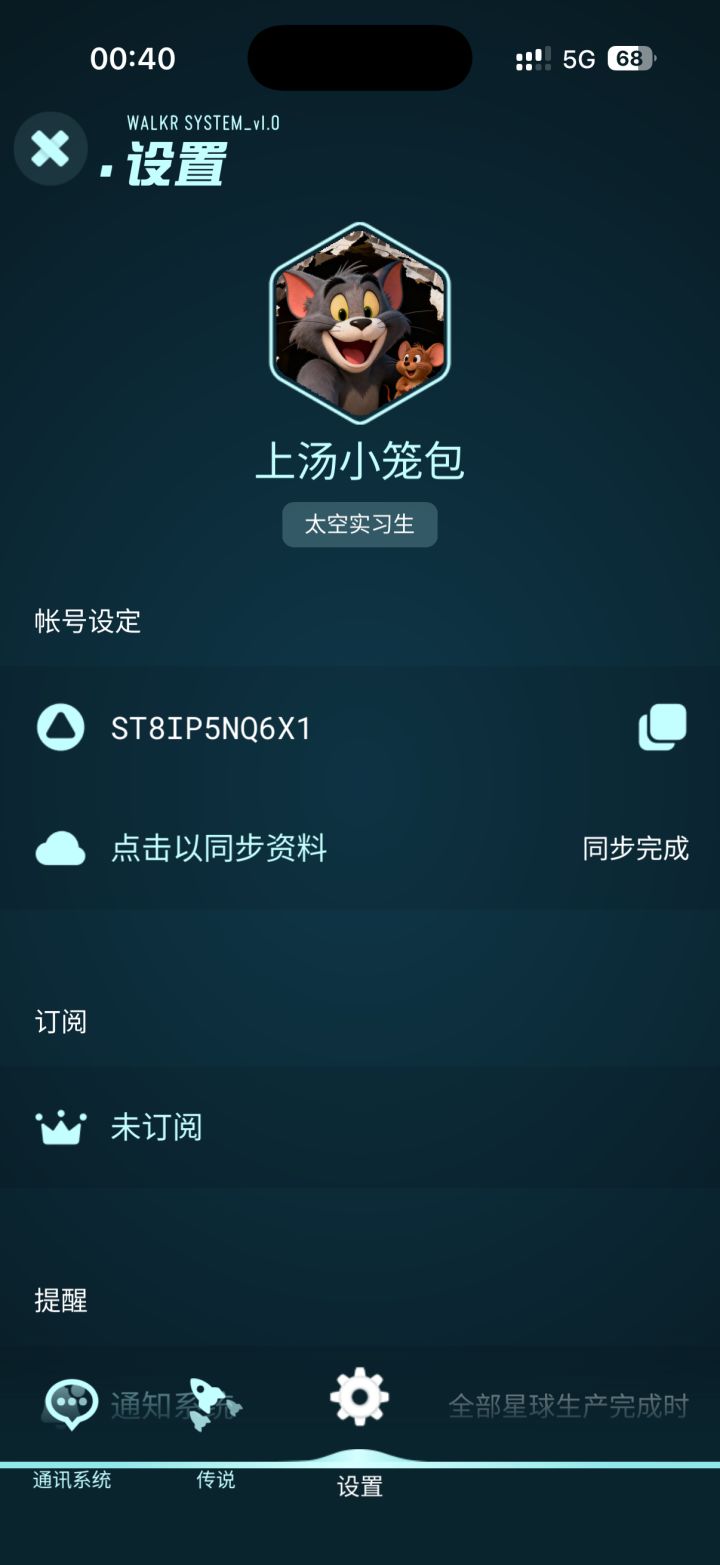Tap the 全部星球生产完成时 reminder option
This screenshot has height=1565, width=720.
568,1405
